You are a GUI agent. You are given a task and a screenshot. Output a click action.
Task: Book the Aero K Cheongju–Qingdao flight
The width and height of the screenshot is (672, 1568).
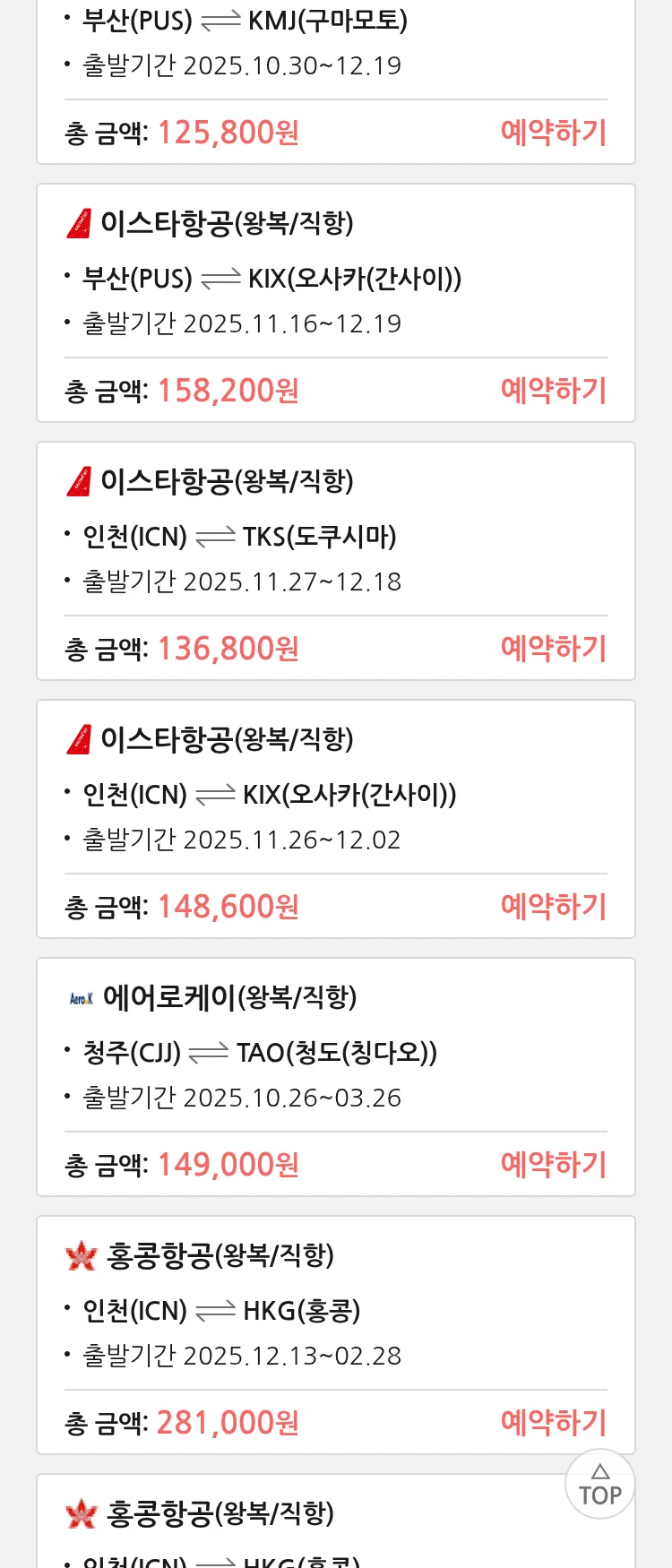click(553, 1165)
